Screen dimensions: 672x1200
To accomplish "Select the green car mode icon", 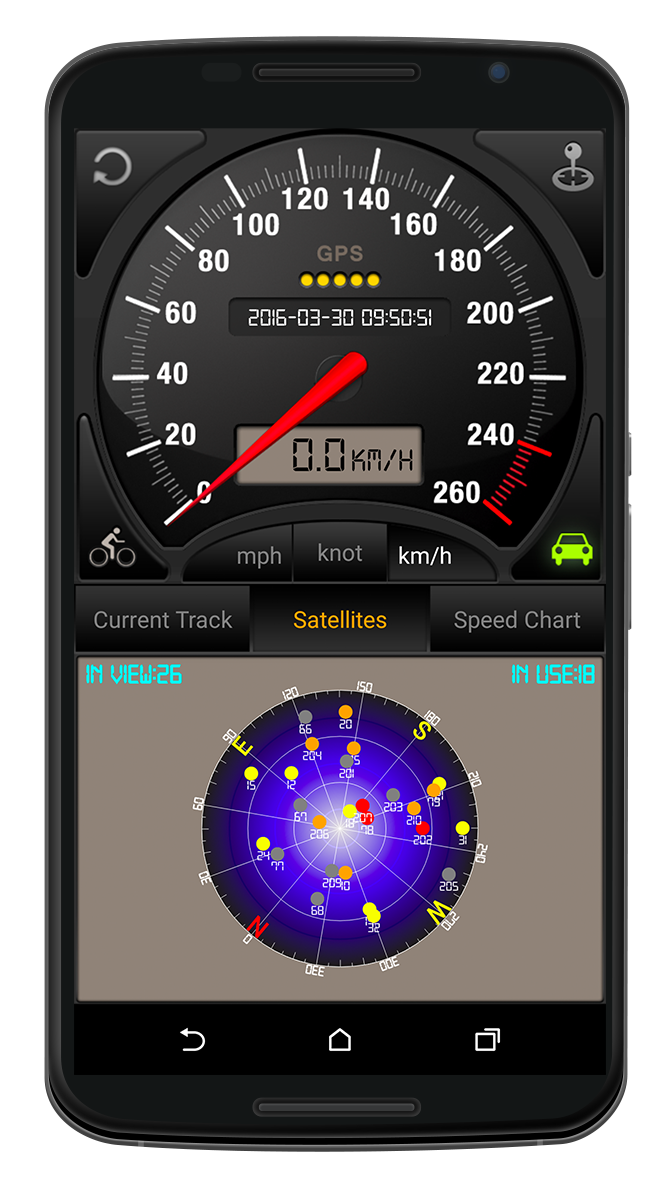I will (x=572, y=548).
